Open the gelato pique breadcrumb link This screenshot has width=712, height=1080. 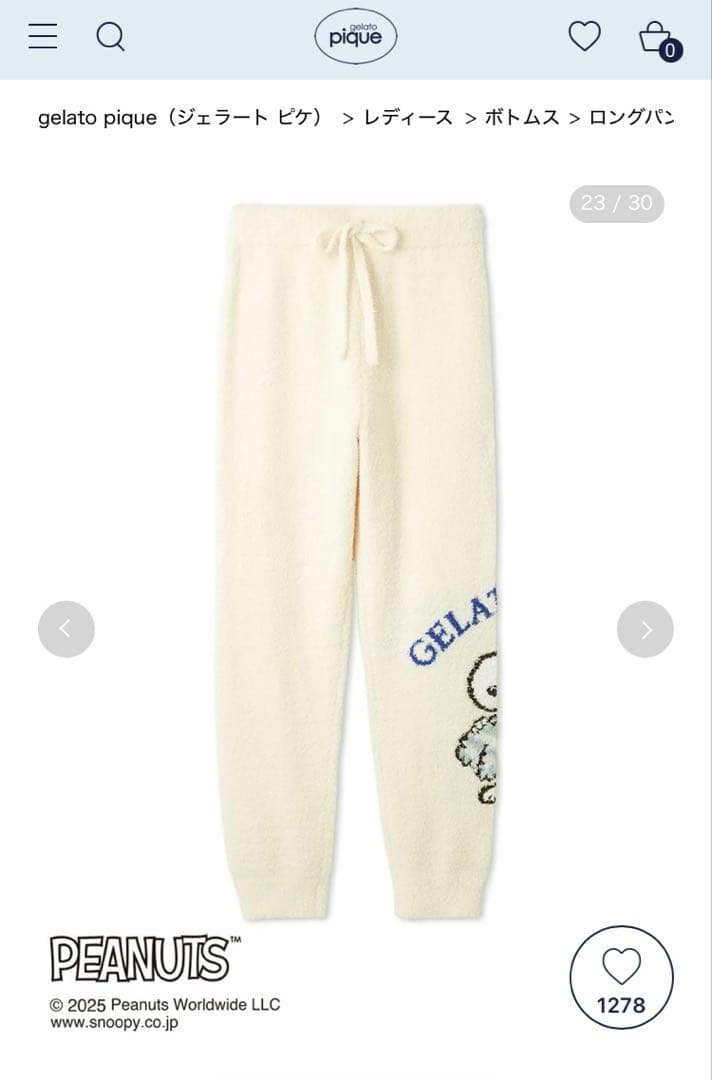click(x=180, y=118)
